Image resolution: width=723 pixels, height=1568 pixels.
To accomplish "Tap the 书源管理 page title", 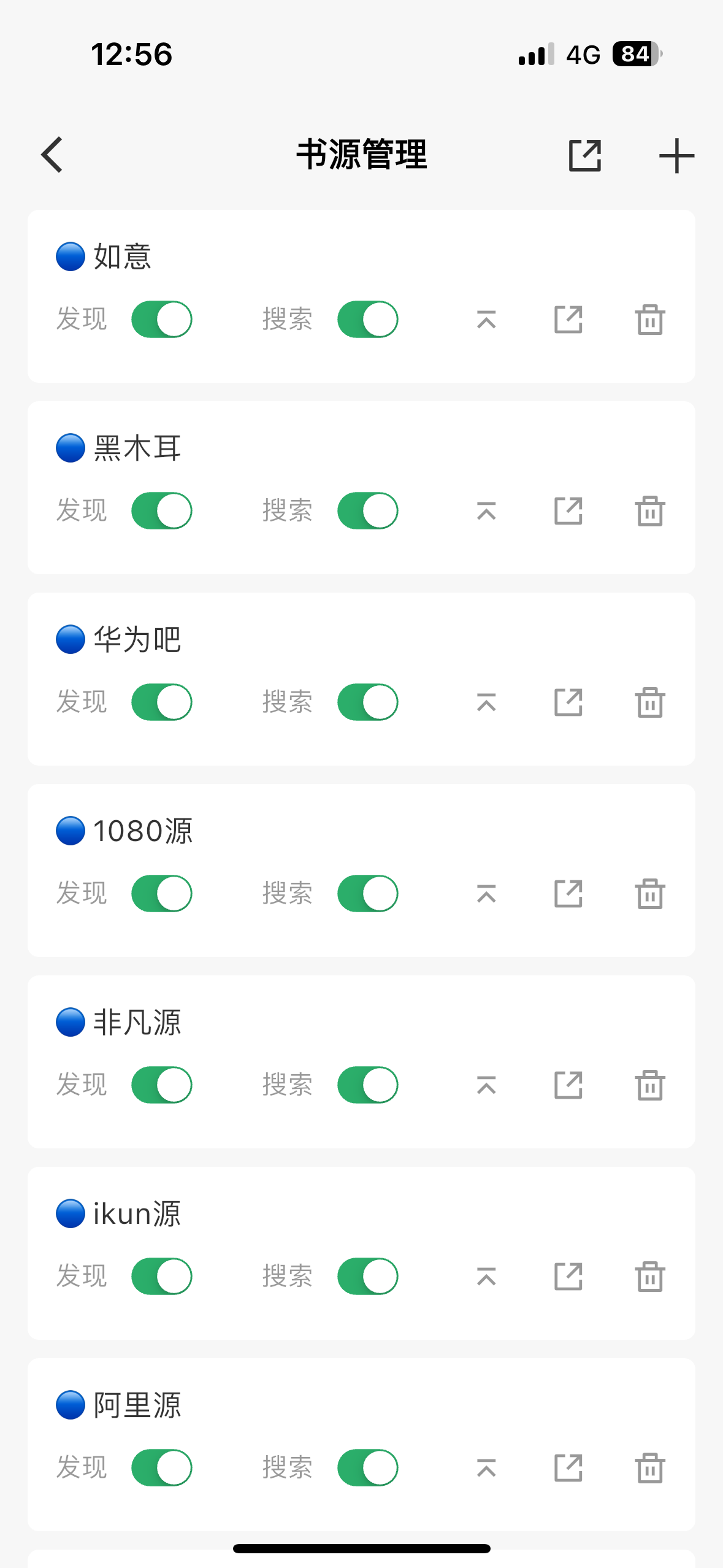I will pos(361,155).
